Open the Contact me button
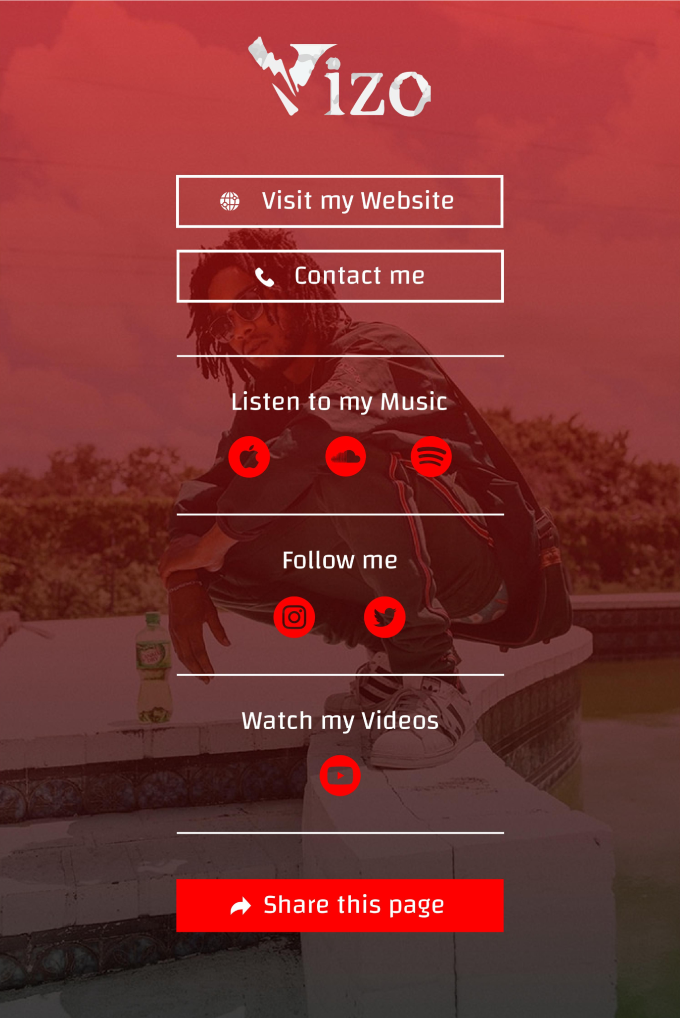680x1018 pixels. (339, 276)
